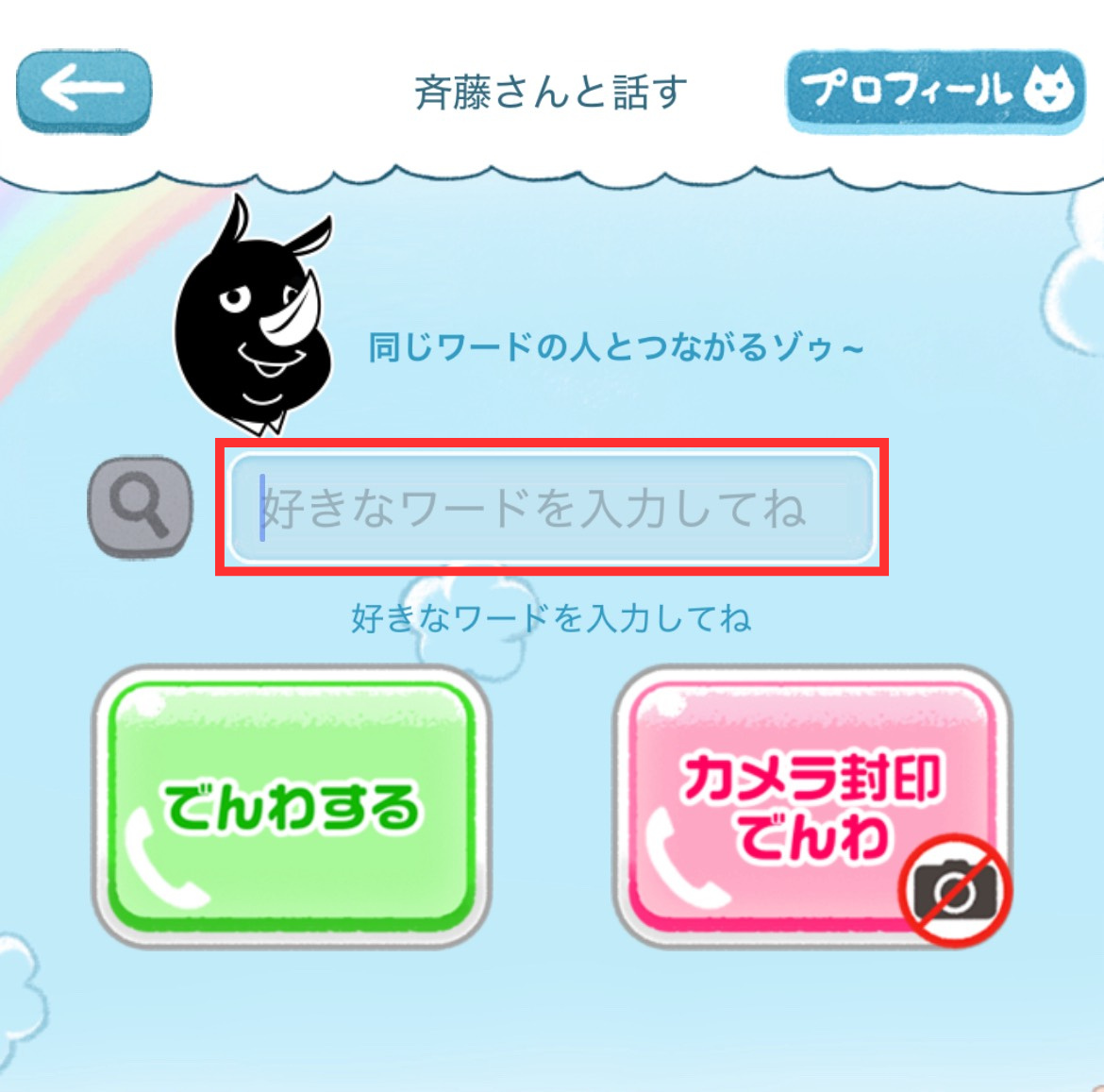Tap the magnifying glass search icon
The height and width of the screenshot is (1092, 1104).
[140, 507]
